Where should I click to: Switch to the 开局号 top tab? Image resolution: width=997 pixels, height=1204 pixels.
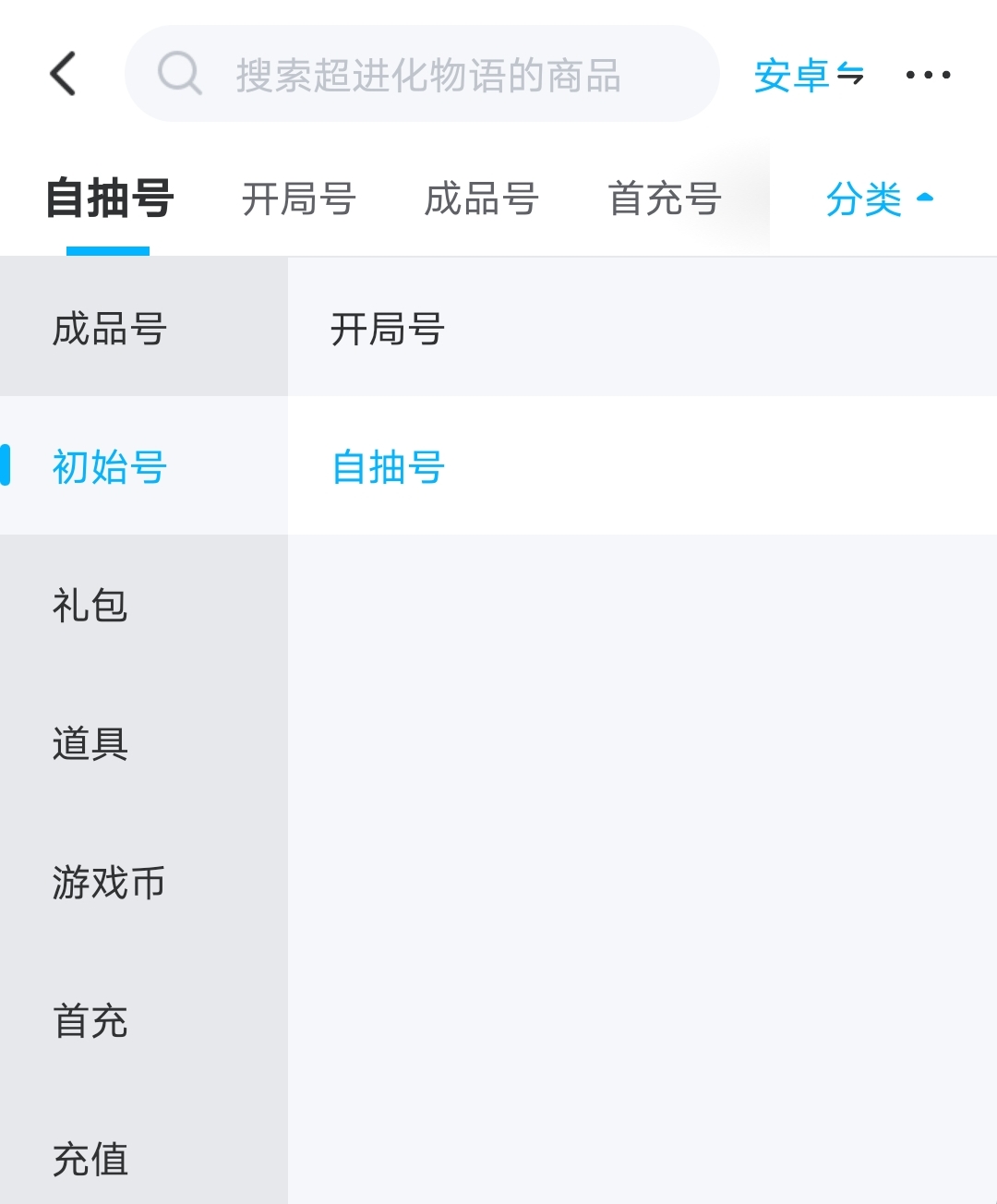[299, 199]
